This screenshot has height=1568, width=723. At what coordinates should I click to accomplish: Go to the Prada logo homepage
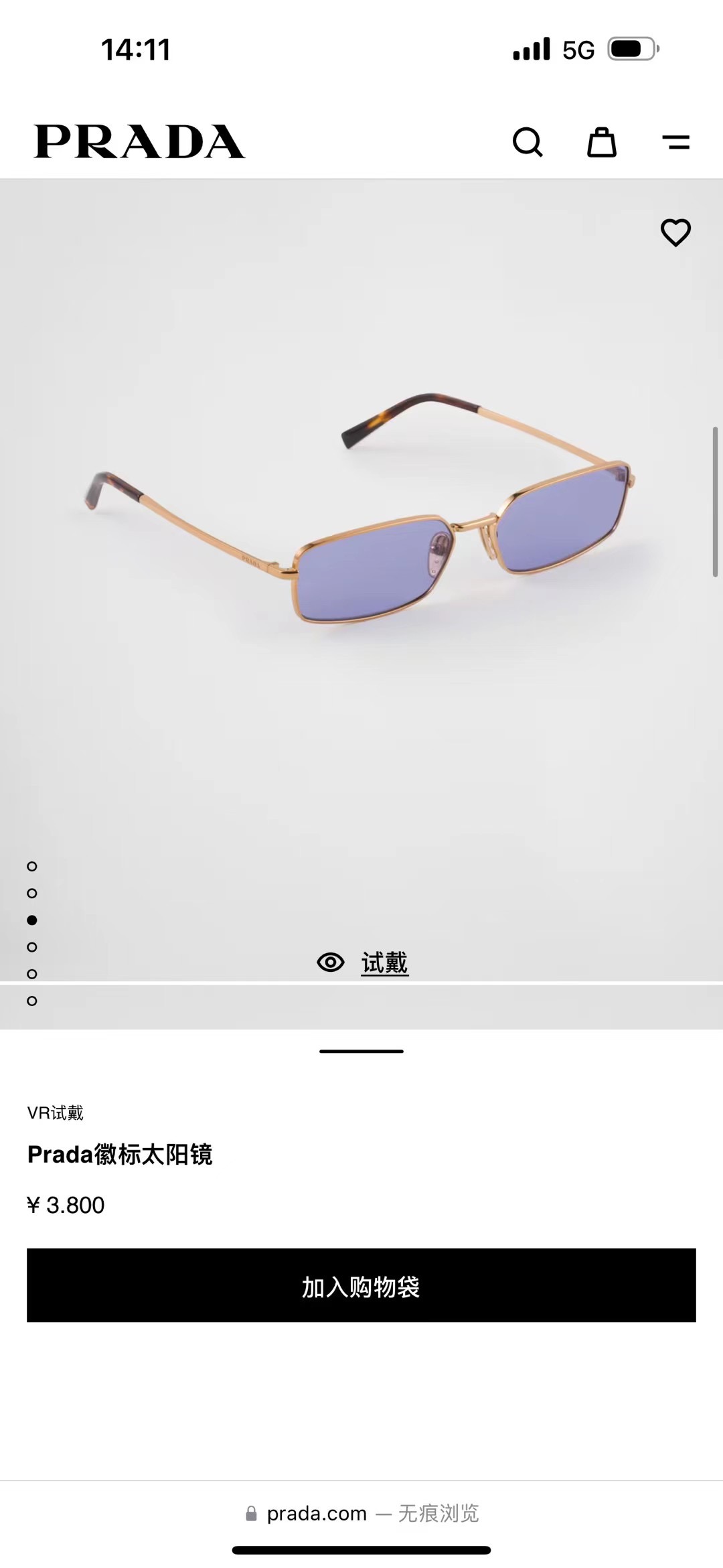[139, 141]
